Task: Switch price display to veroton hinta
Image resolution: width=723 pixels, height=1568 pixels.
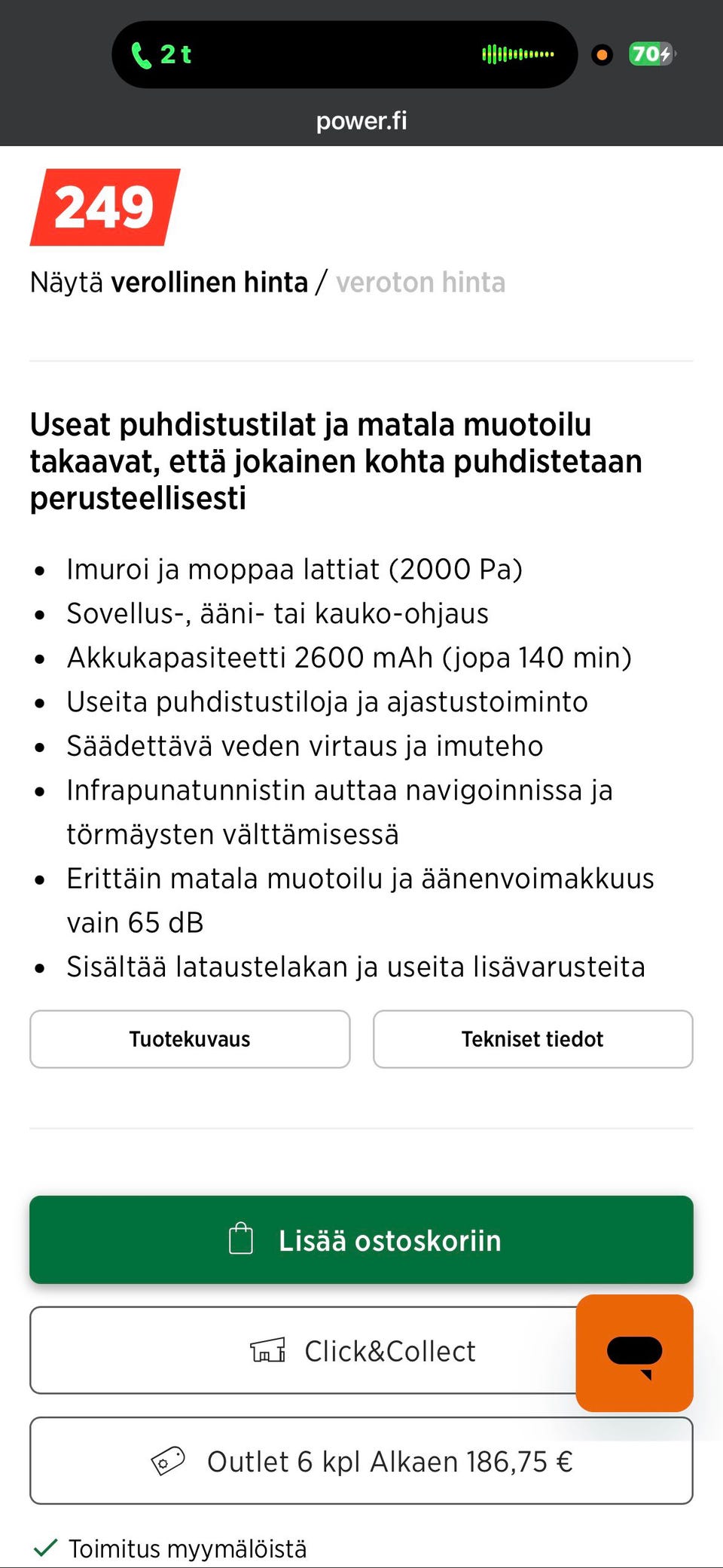Action: pyautogui.click(x=422, y=283)
